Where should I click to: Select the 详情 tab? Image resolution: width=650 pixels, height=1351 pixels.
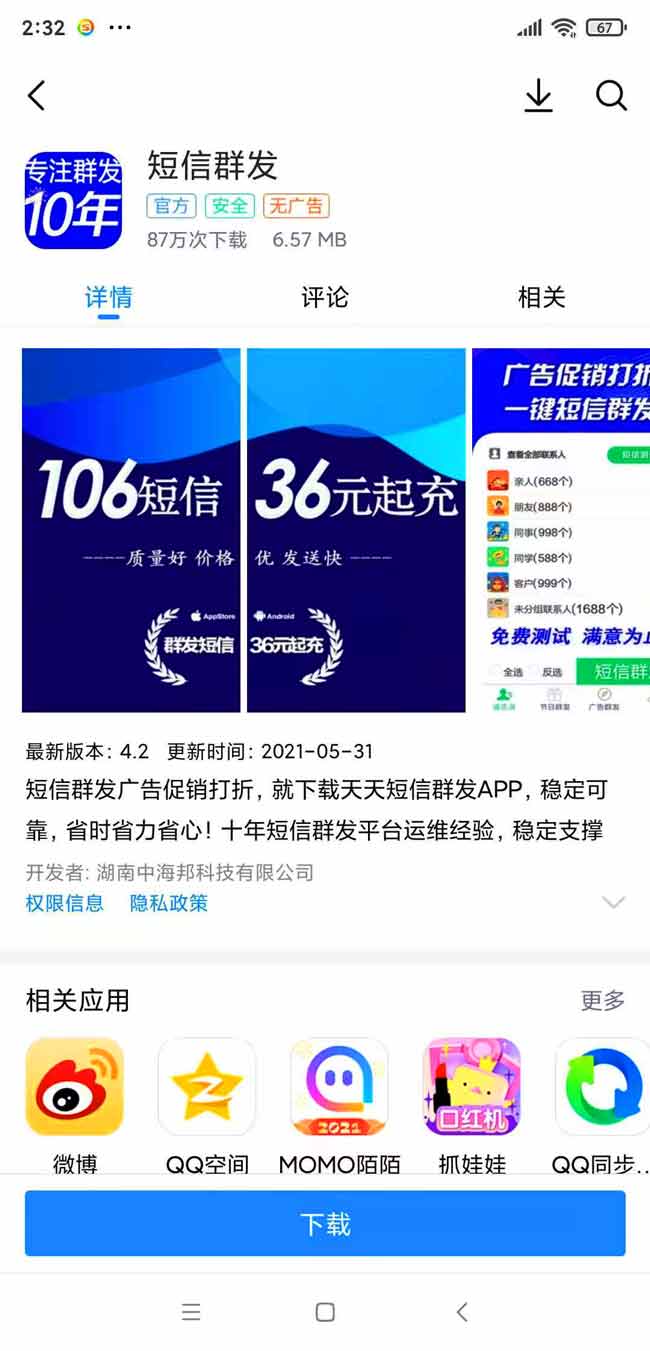(108, 297)
